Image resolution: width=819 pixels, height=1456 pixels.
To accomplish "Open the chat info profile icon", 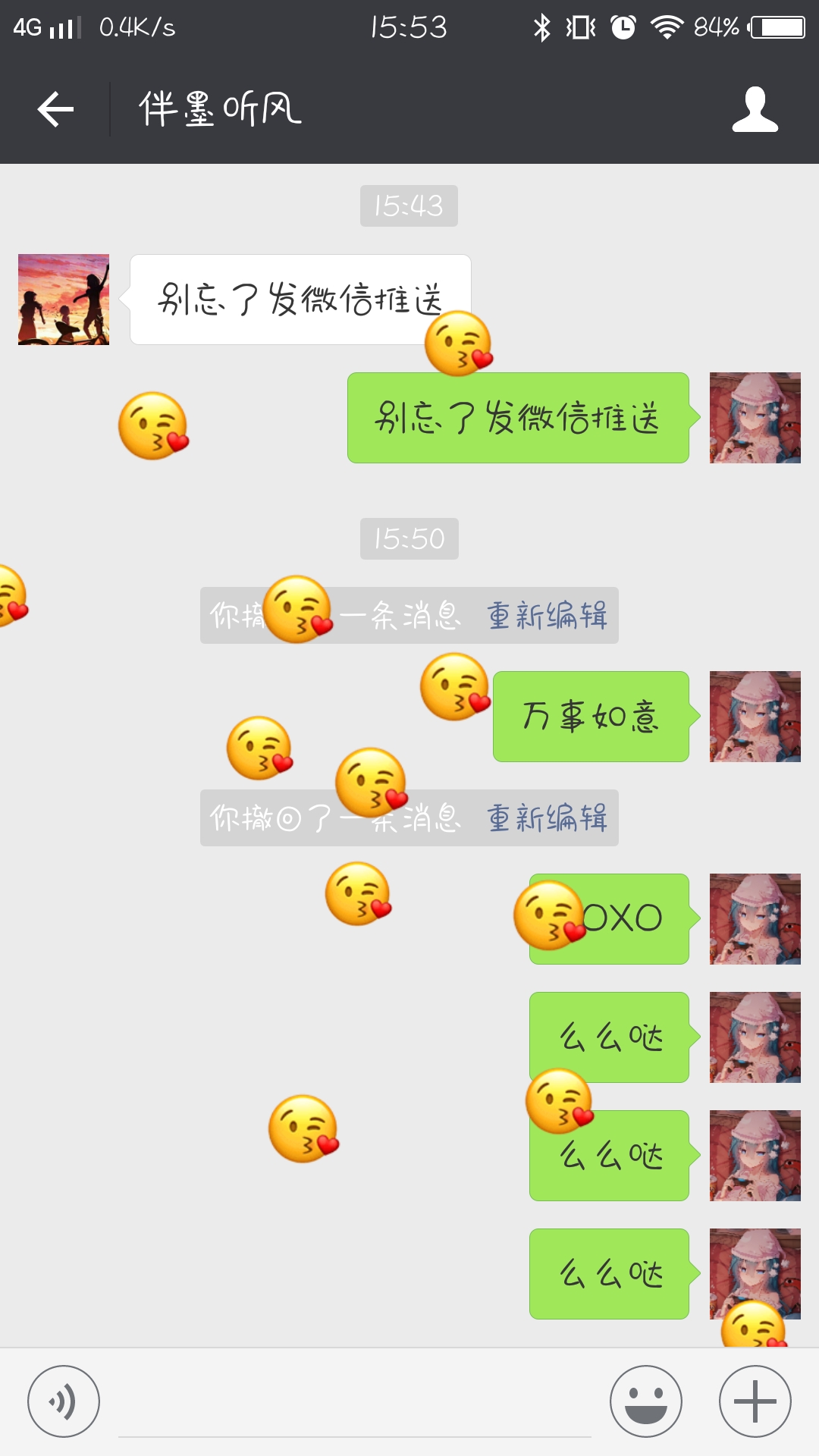I will click(755, 109).
